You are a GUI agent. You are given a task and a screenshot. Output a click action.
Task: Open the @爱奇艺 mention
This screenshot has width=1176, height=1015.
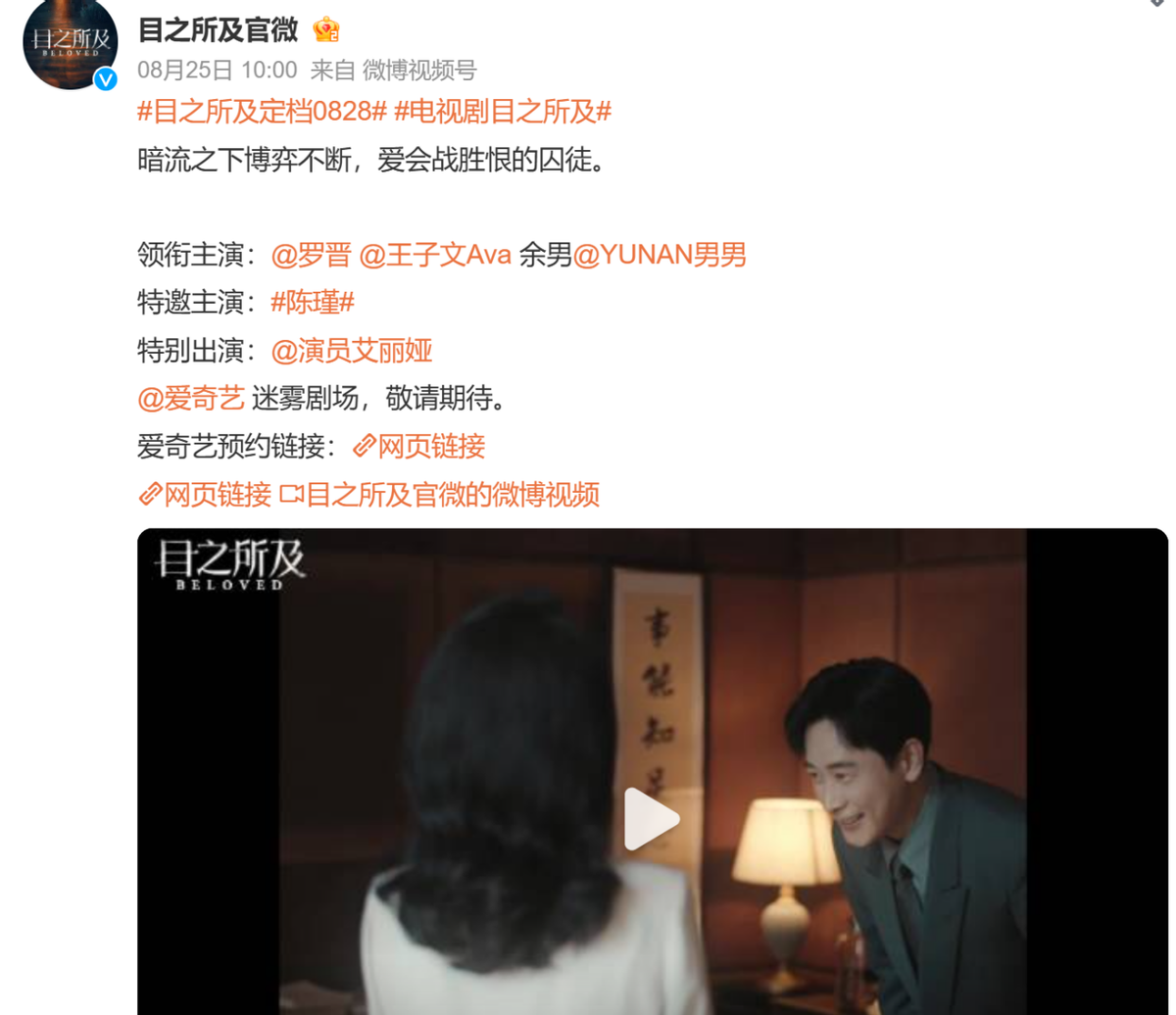click(191, 399)
